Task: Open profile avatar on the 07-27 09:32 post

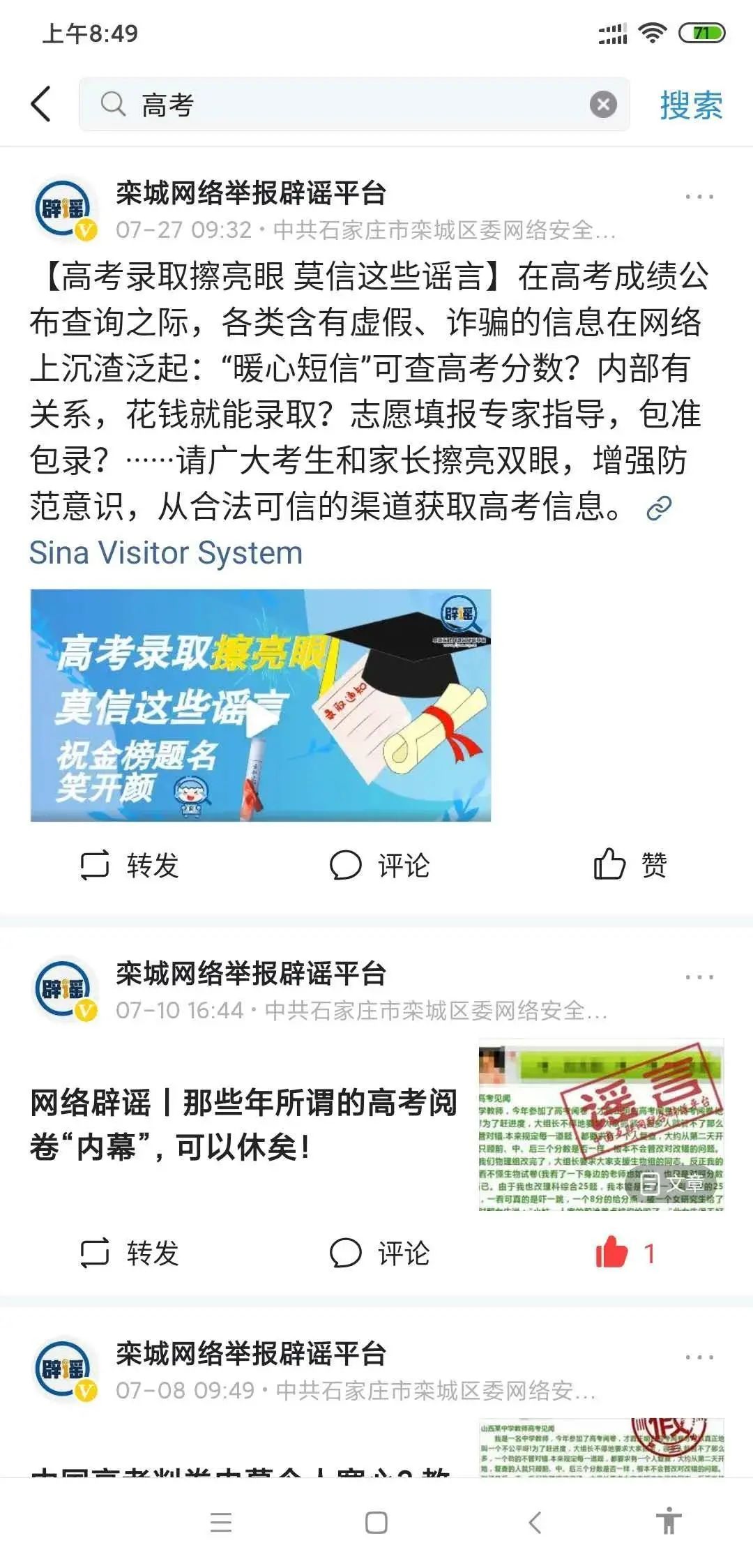Action: [x=64, y=209]
